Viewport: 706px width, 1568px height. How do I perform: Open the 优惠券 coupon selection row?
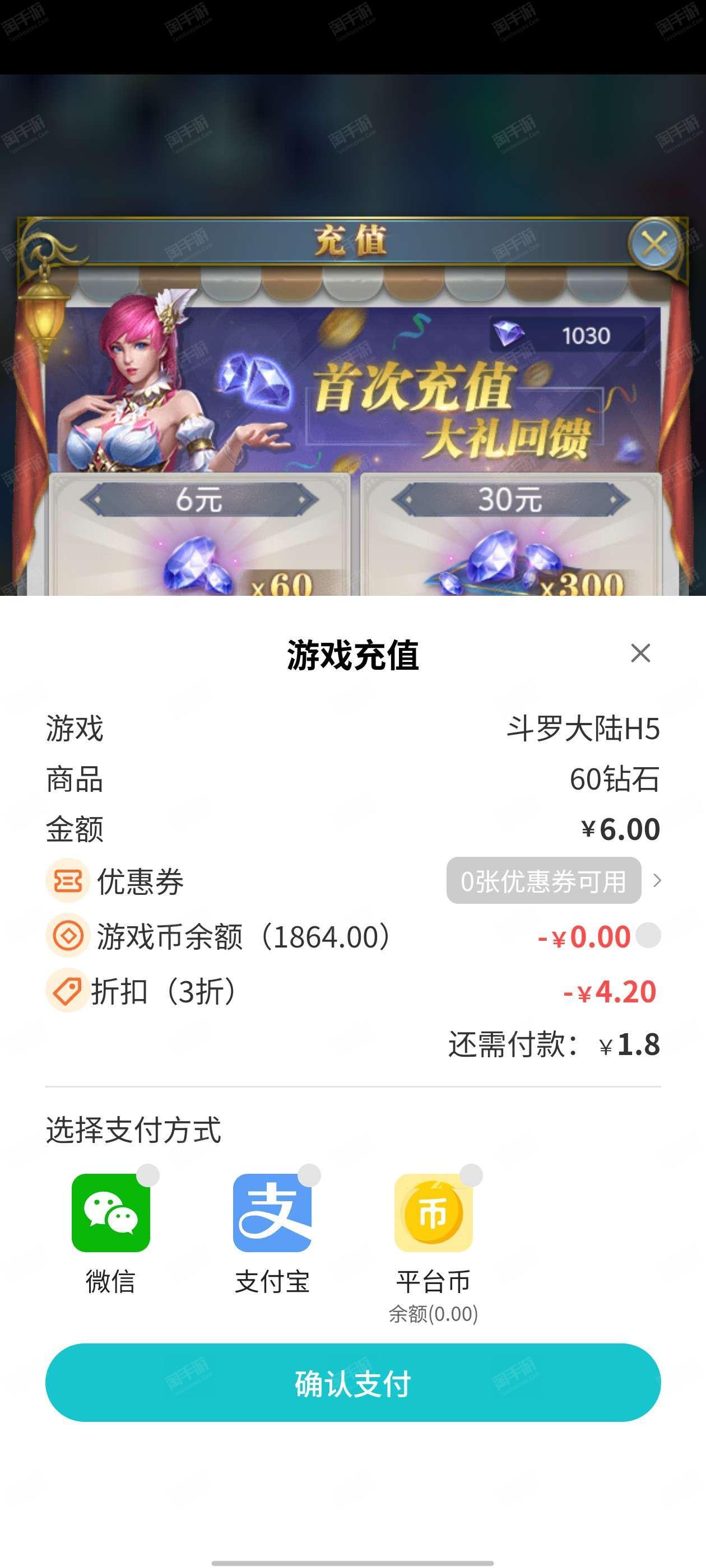point(354,881)
